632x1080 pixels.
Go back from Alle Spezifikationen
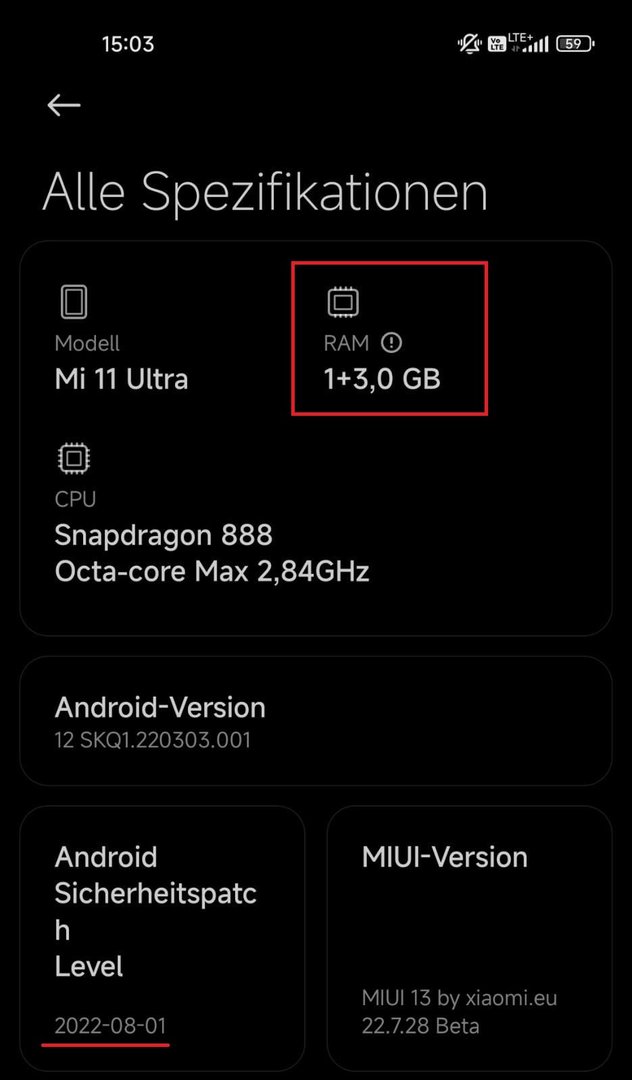coord(64,106)
